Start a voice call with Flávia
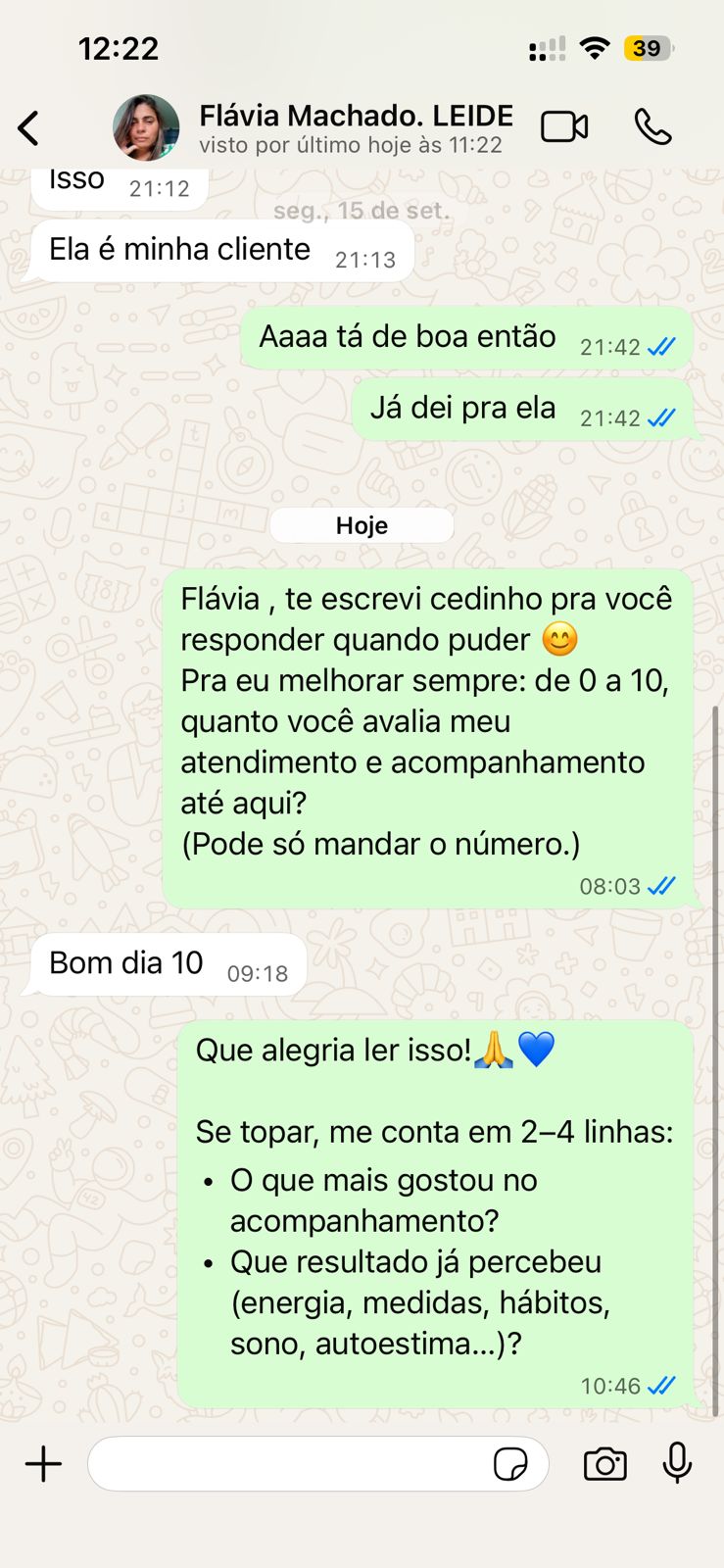 pyautogui.click(x=652, y=127)
